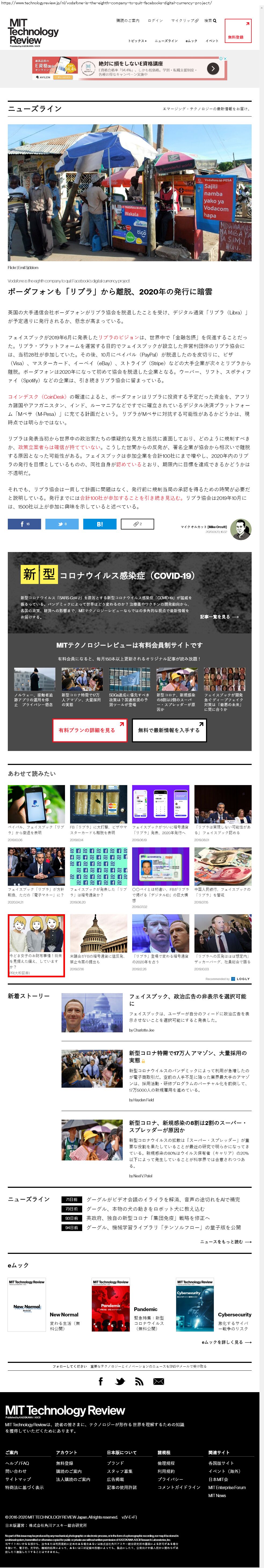Go to the ログイン page
This screenshot has height=1568, width=264.
point(155,21)
